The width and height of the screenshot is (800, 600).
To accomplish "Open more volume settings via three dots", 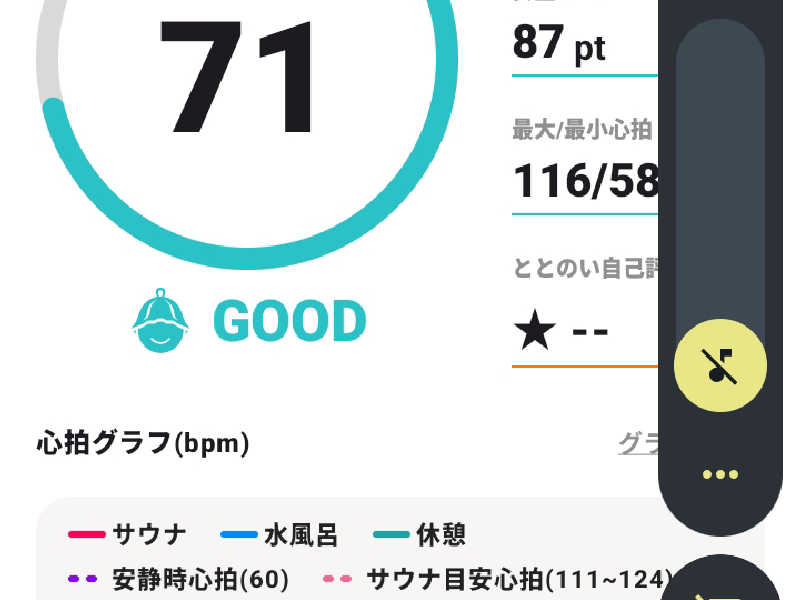I will (x=720, y=474).
